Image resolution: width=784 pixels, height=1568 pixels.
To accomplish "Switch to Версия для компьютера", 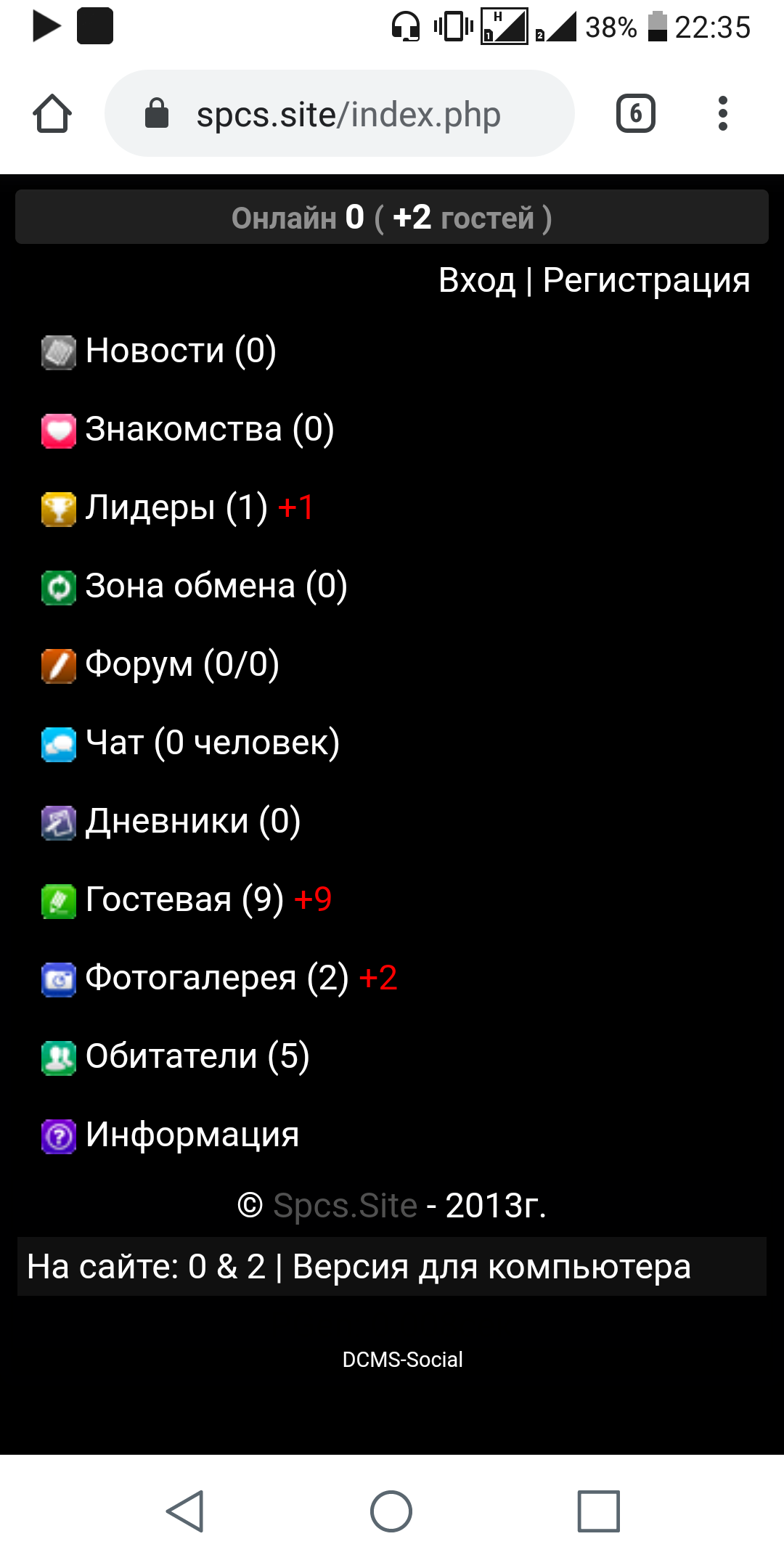I will pos(491,1267).
